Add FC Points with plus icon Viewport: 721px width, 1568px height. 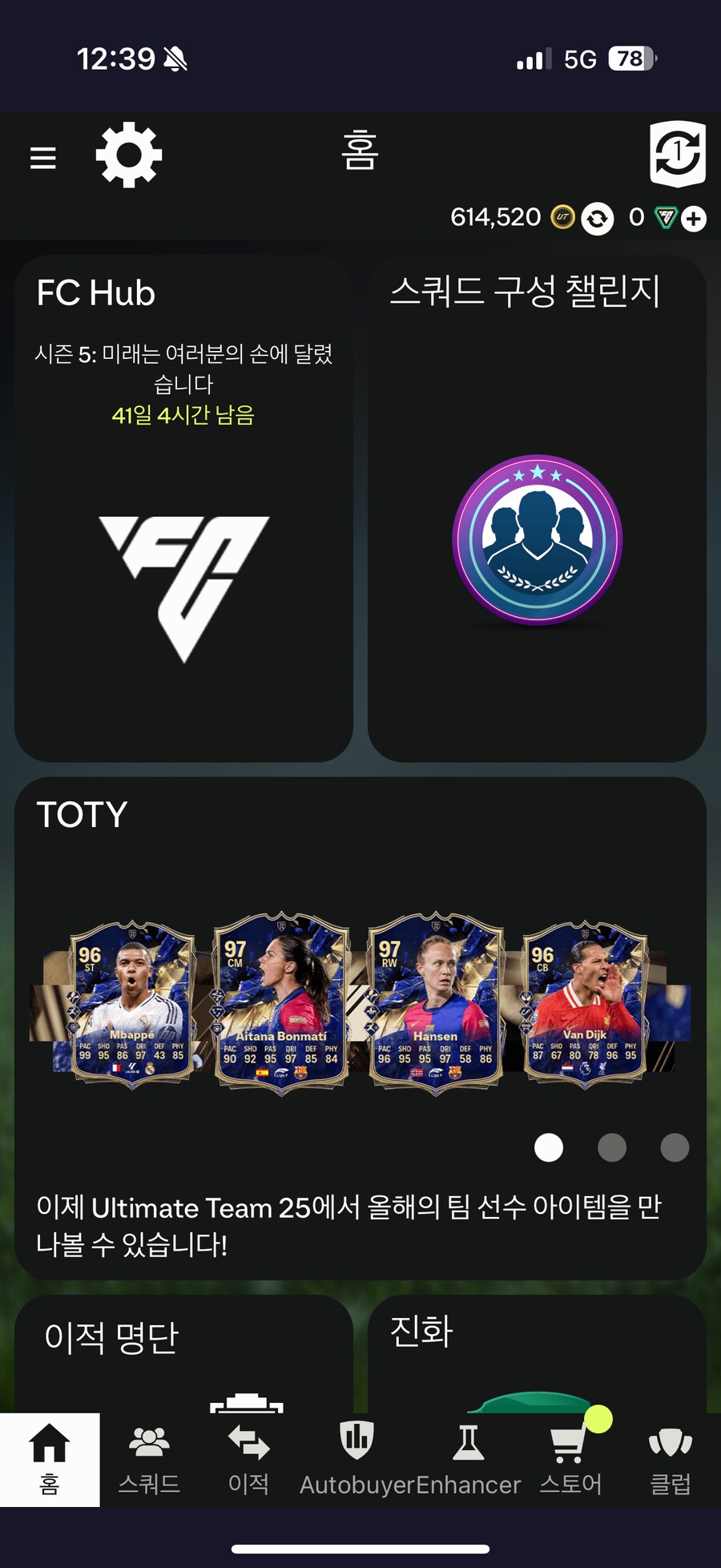pos(694,218)
